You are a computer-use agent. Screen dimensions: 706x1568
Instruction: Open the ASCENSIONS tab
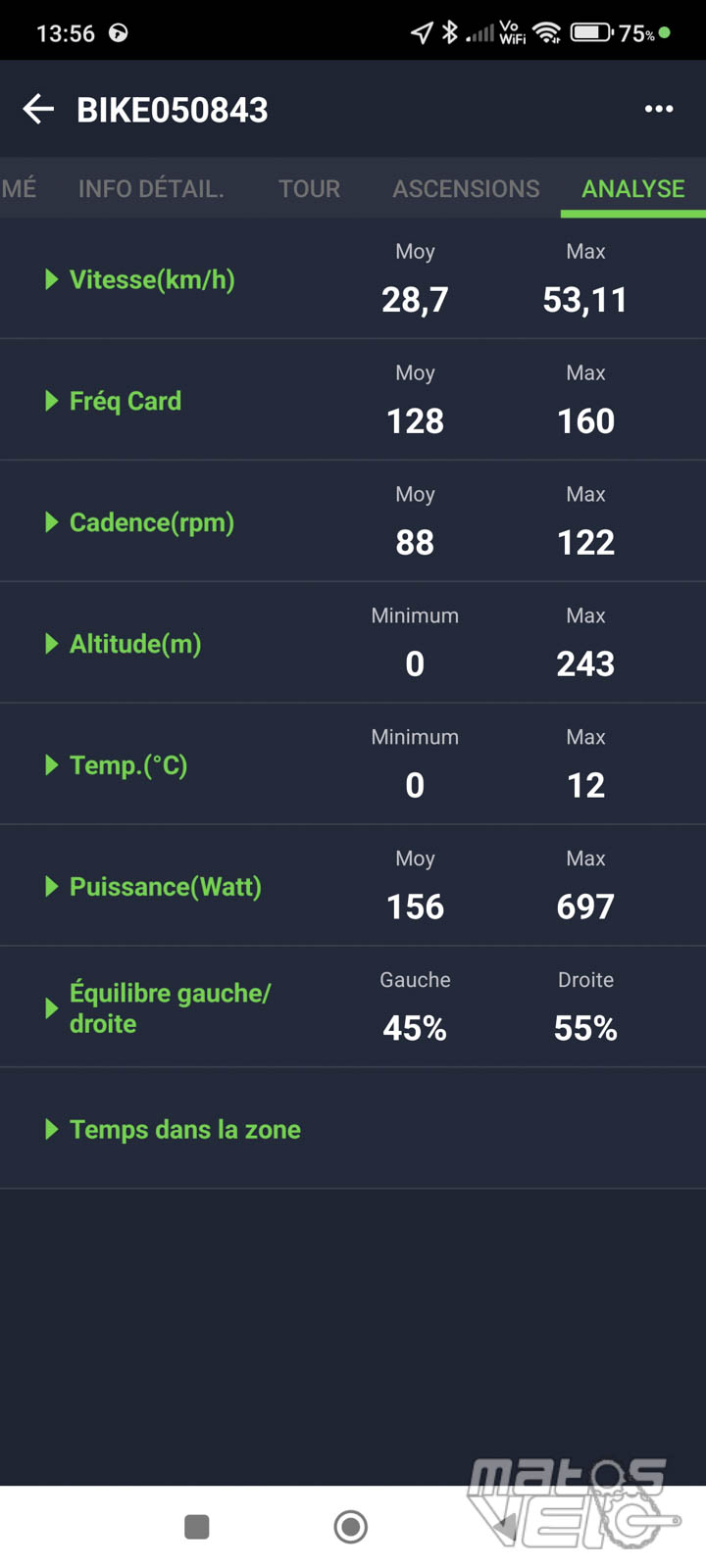point(466,188)
